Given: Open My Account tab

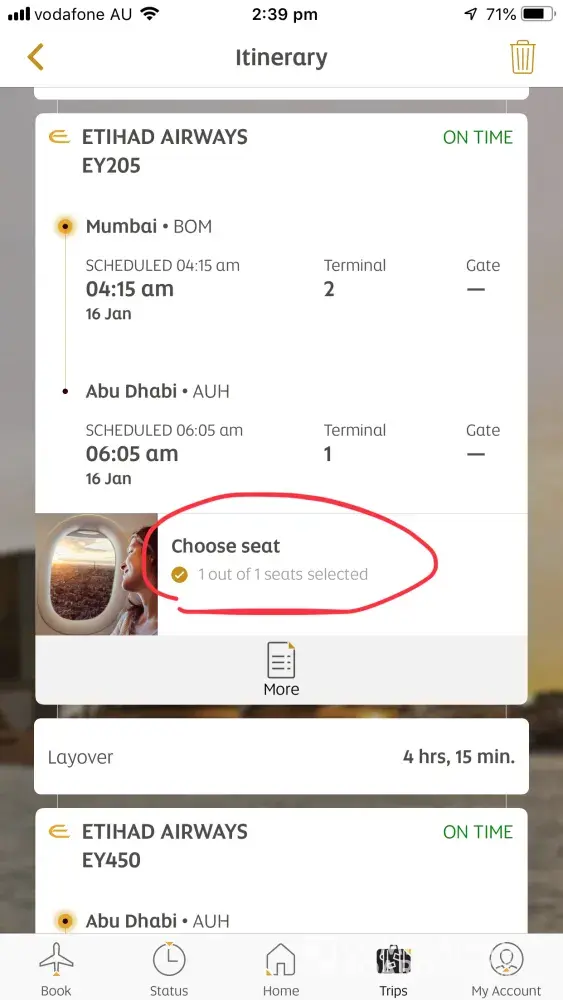Looking at the screenshot, I should click(506, 969).
